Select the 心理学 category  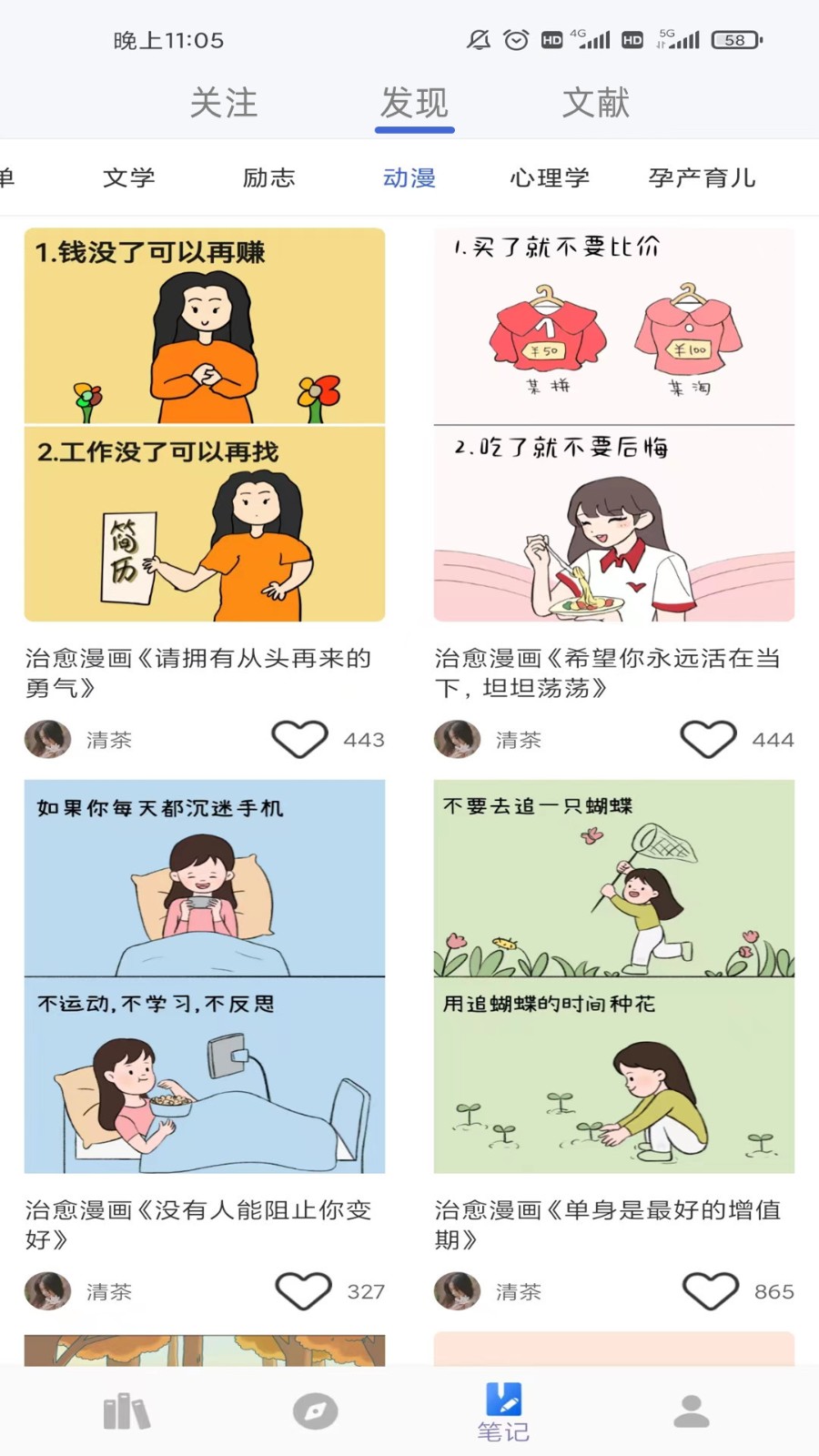550,177
